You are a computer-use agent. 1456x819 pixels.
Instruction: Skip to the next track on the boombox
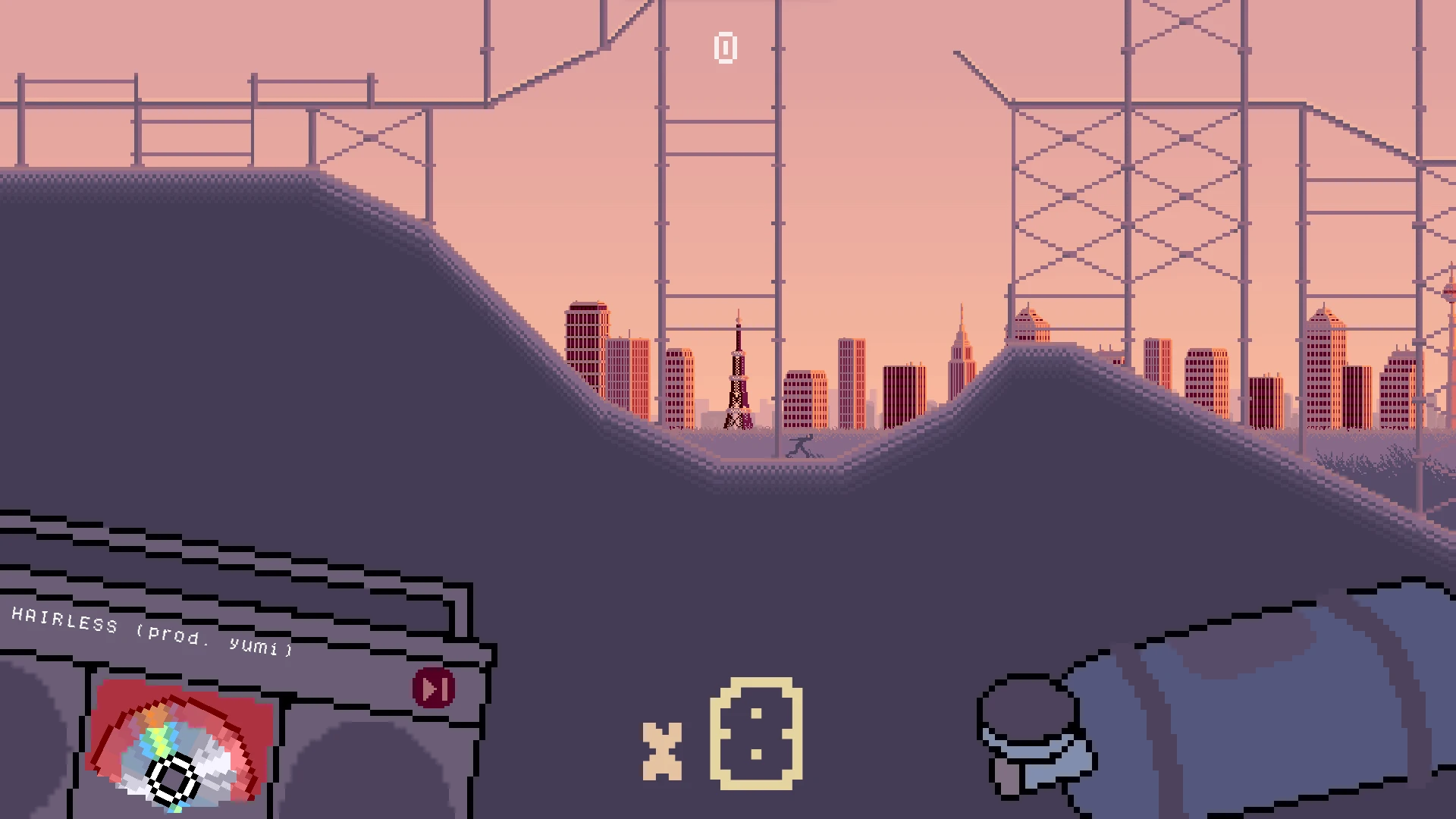pyautogui.click(x=434, y=689)
